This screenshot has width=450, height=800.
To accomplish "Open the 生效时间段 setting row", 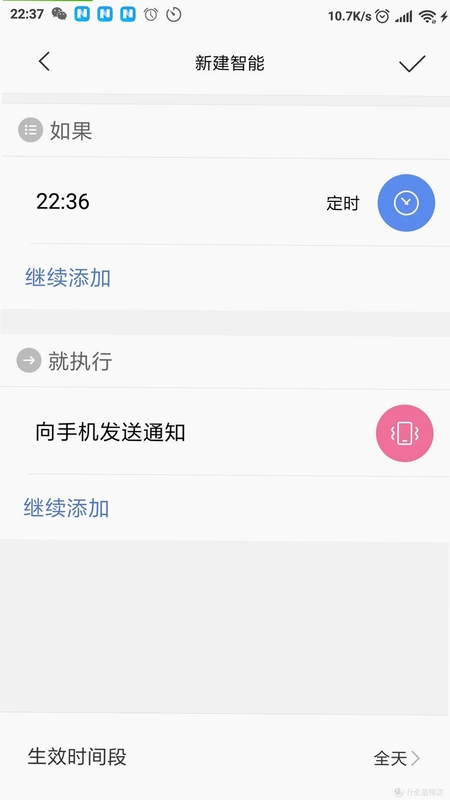I will 225,758.
